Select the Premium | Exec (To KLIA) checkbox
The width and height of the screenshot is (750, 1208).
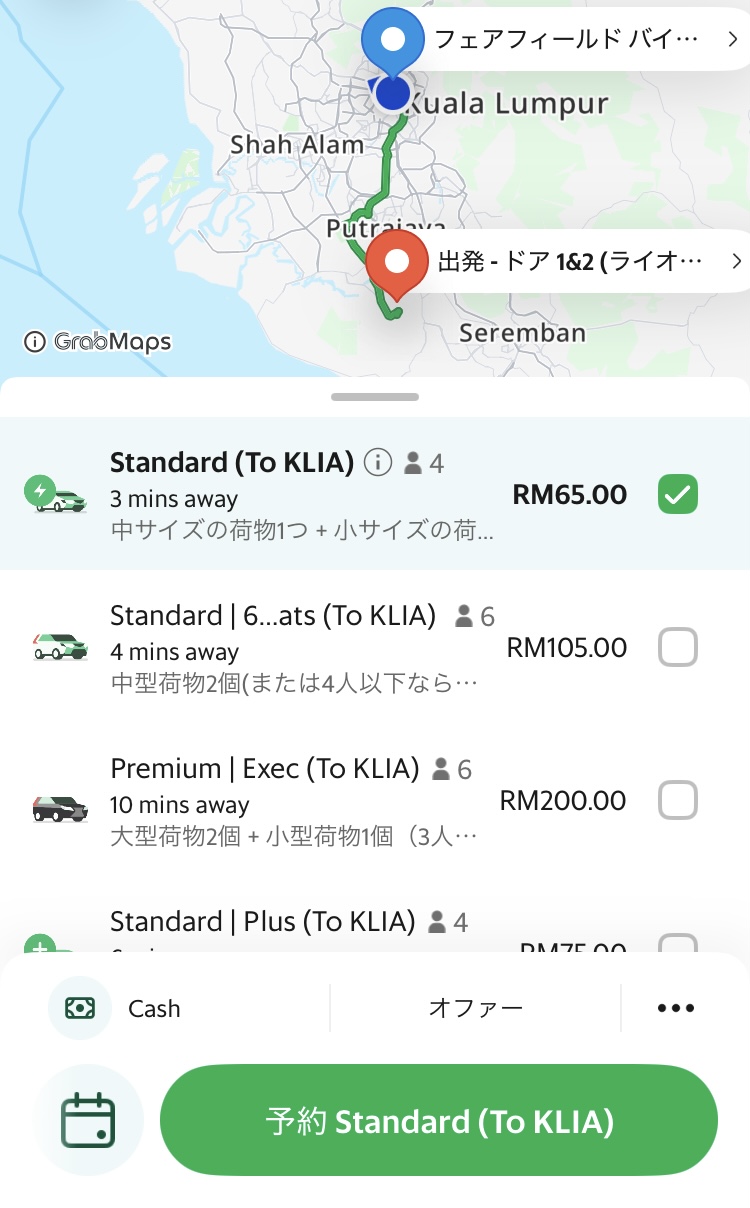pyautogui.click(x=678, y=801)
